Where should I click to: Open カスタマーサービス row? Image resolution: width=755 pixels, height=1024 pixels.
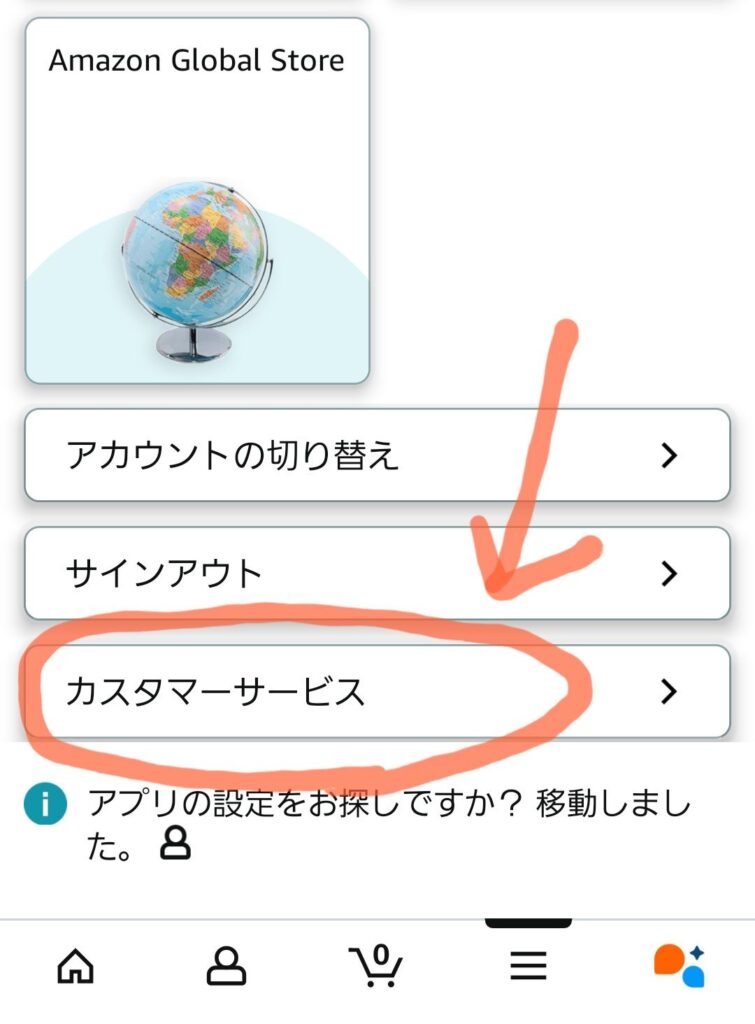(377, 691)
